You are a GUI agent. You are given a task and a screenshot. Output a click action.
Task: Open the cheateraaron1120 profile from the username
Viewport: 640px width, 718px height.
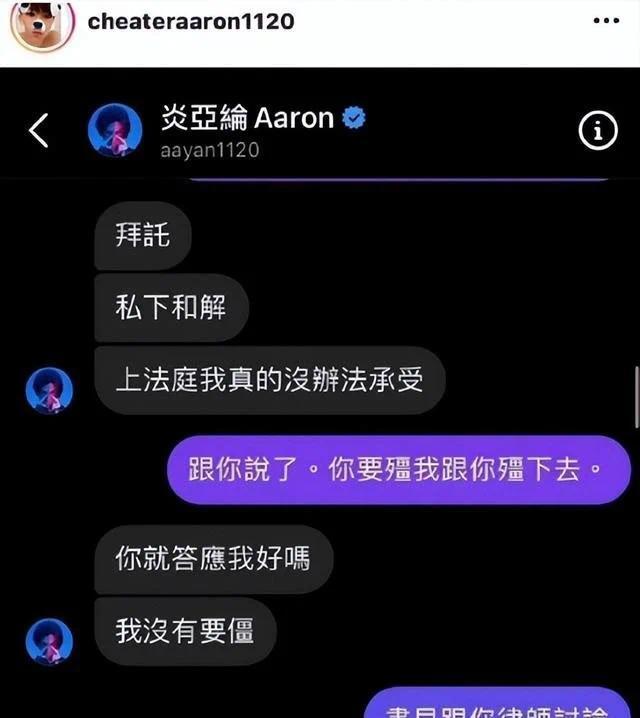[191, 21]
